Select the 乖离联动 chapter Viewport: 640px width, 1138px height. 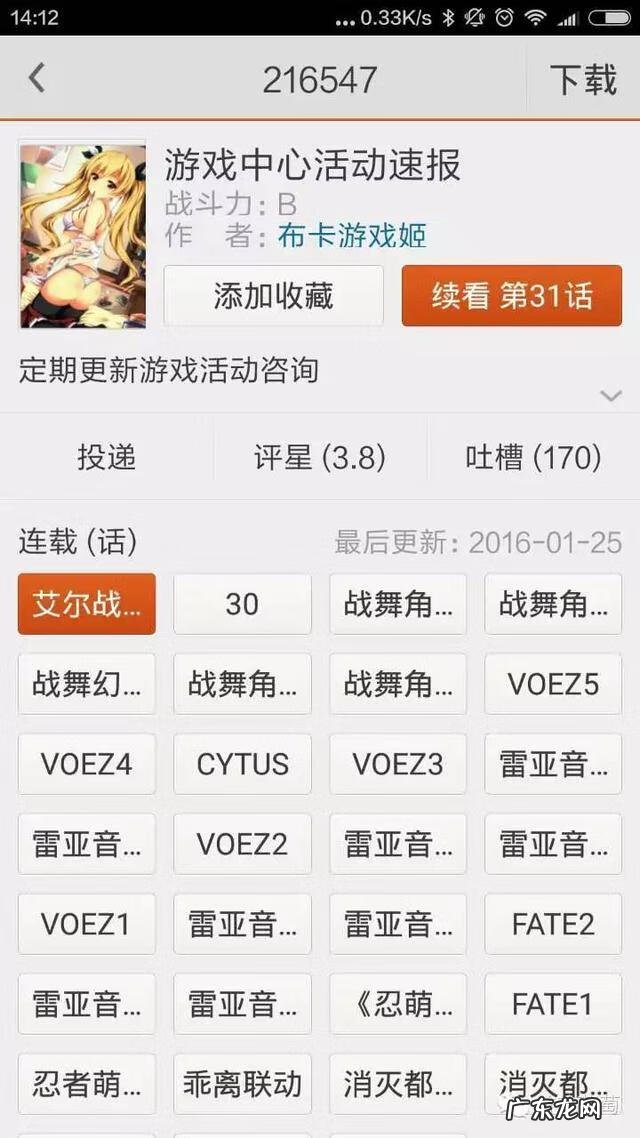(x=242, y=1084)
